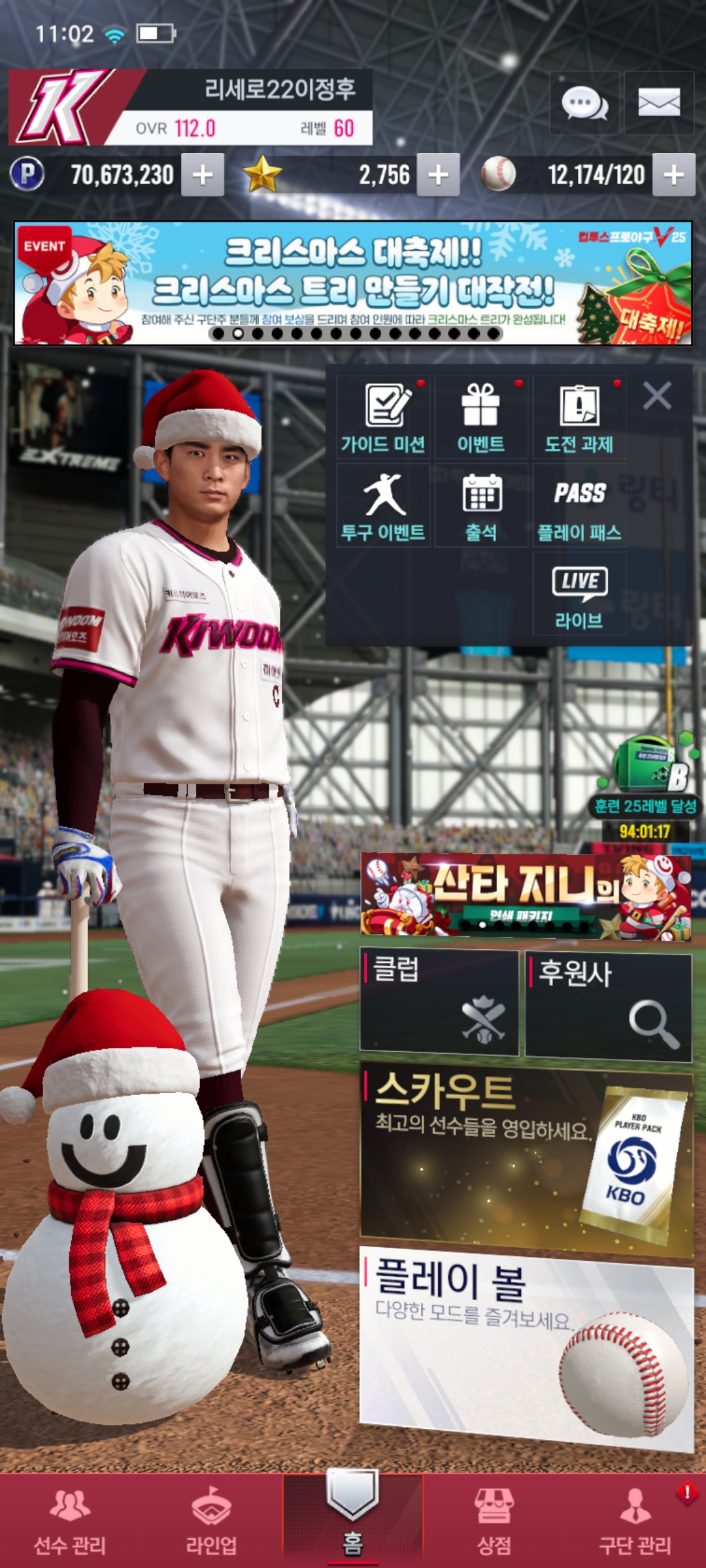The image size is (706, 1568).
Task: Tap the plus beside the 12,174/120 baseballs
Action: click(673, 175)
